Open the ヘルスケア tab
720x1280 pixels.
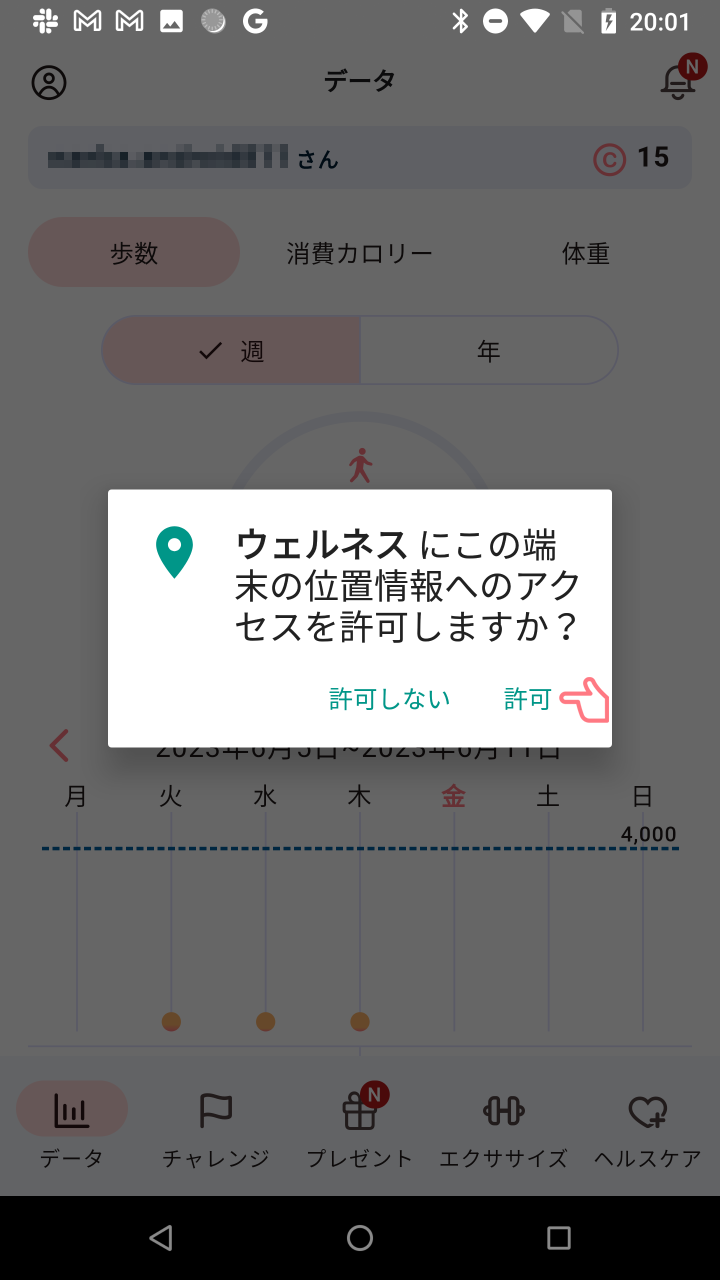point(648,1127)
